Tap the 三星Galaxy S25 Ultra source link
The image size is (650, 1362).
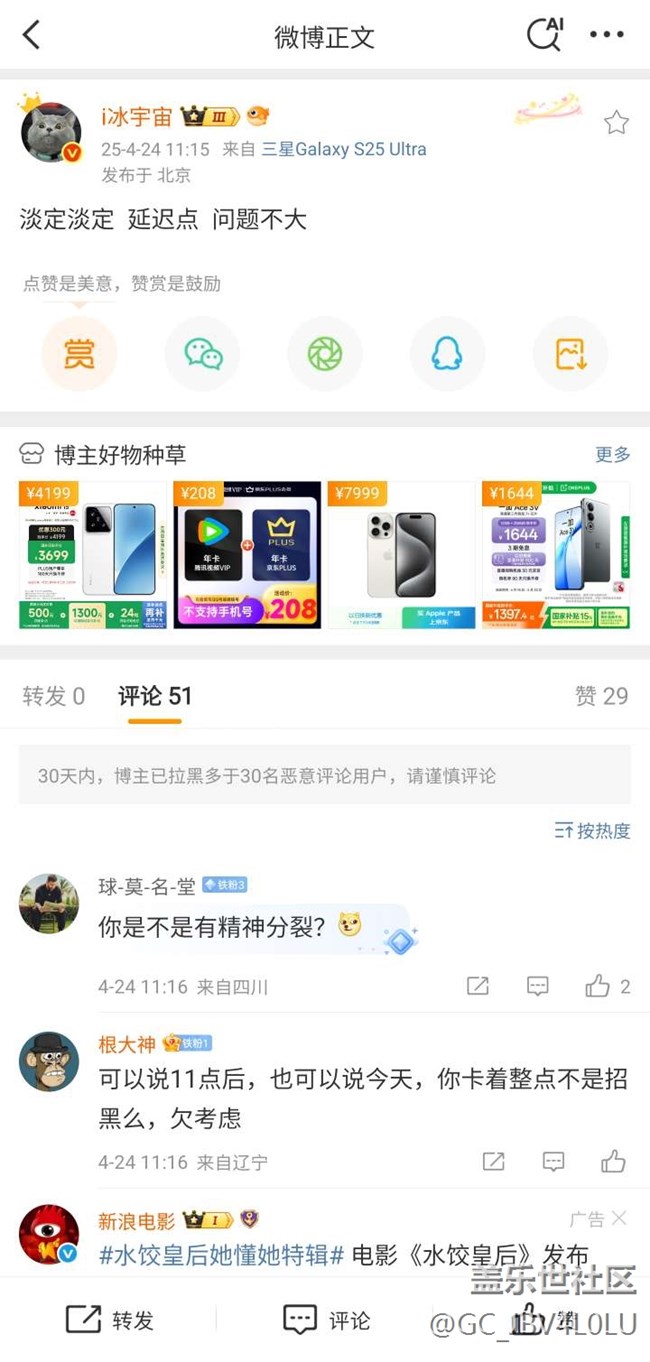tap(344, 149)
